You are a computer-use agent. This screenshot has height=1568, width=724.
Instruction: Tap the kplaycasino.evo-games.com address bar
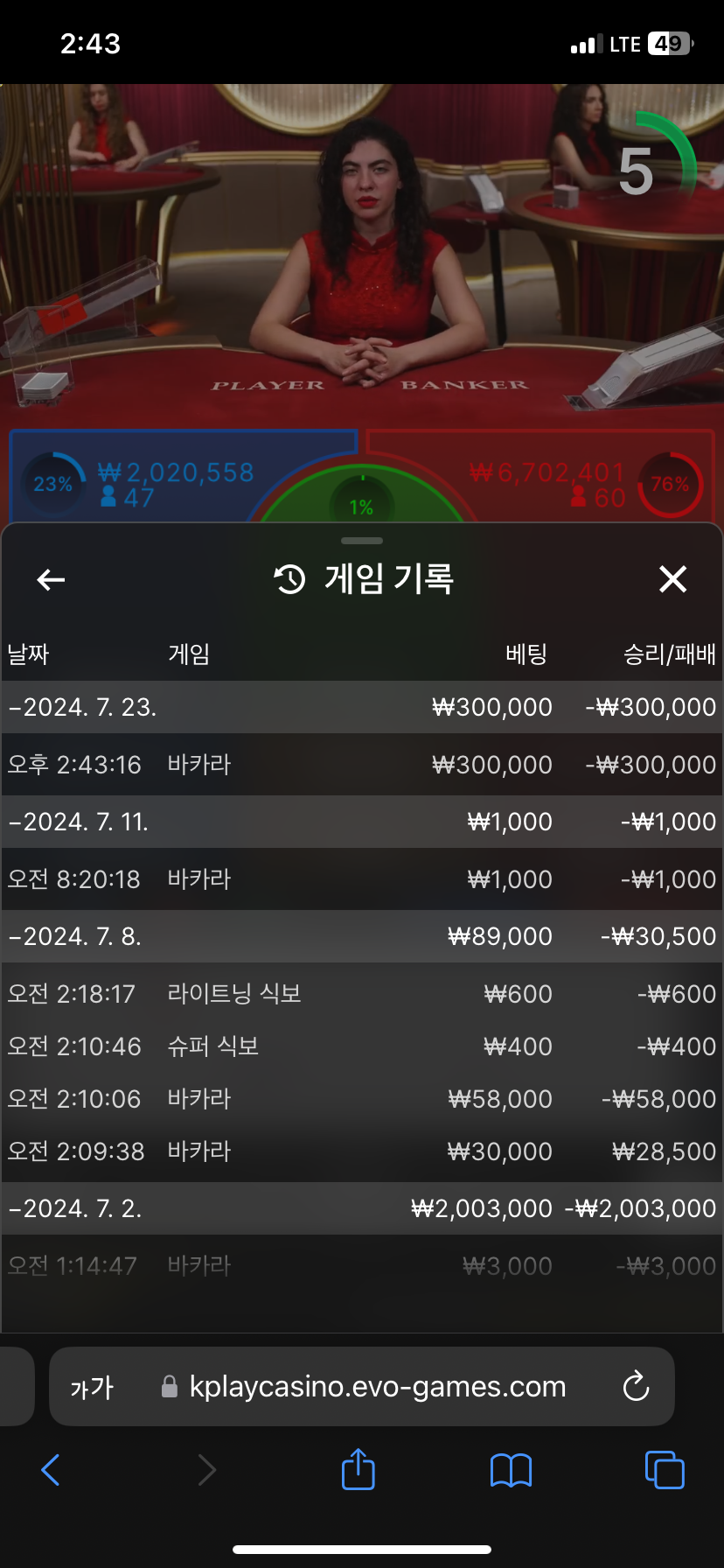click(376, 1387)
